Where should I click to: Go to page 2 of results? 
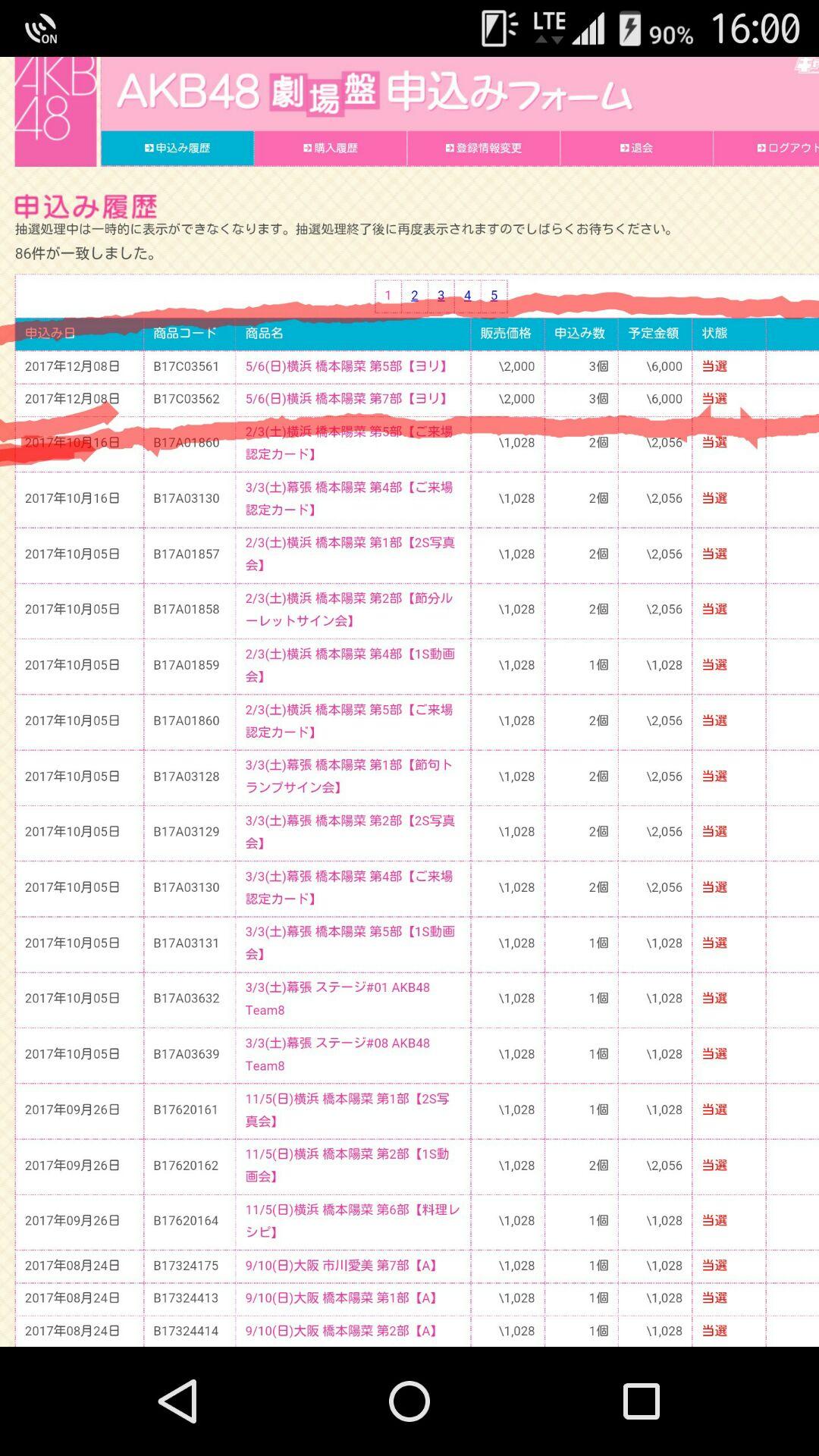tap(415, 296)
